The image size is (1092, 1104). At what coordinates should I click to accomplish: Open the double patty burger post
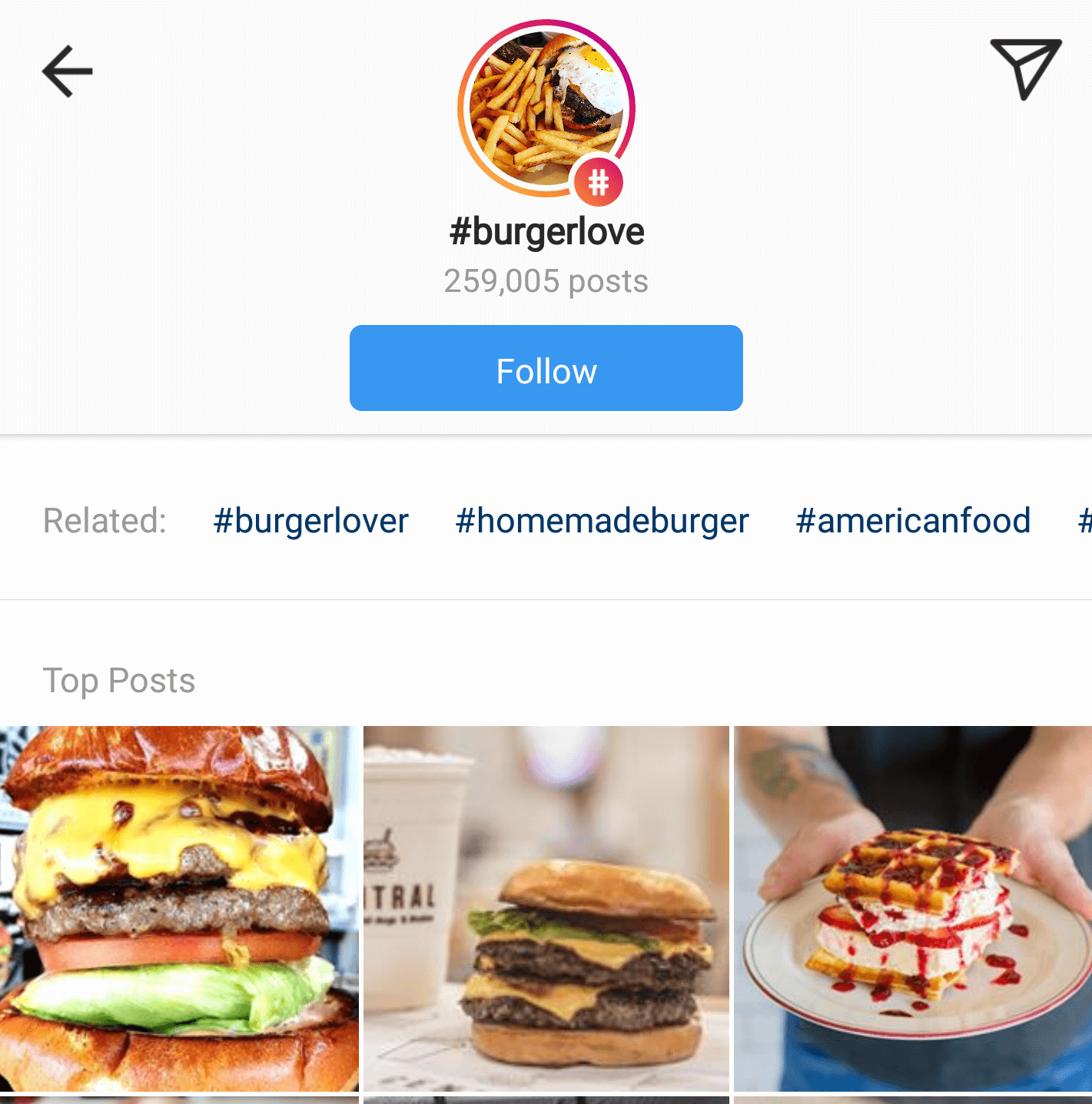(x=546, y=908)
